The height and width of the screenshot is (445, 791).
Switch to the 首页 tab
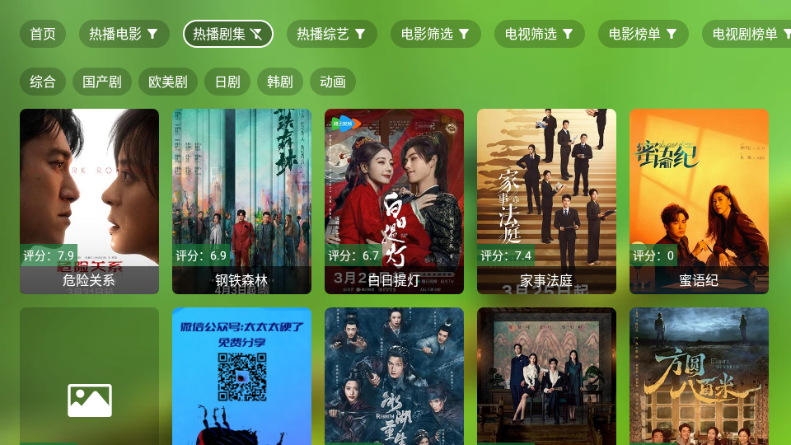click(x=43, y=34)
